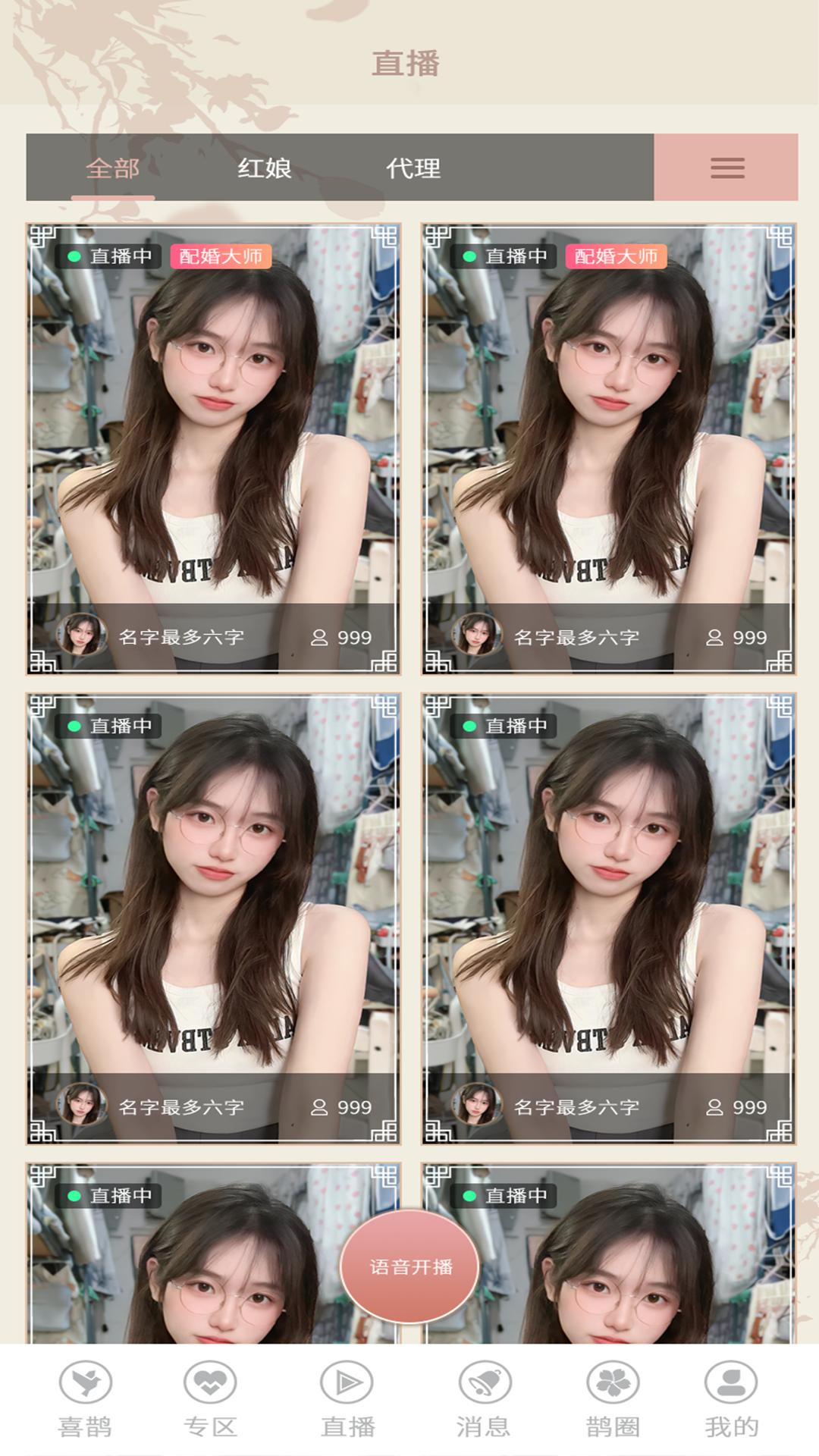Open the 消息 tab
The height and width of the screenshot is (1456, 819).
pyautogui.click(x=484, y=1400)
